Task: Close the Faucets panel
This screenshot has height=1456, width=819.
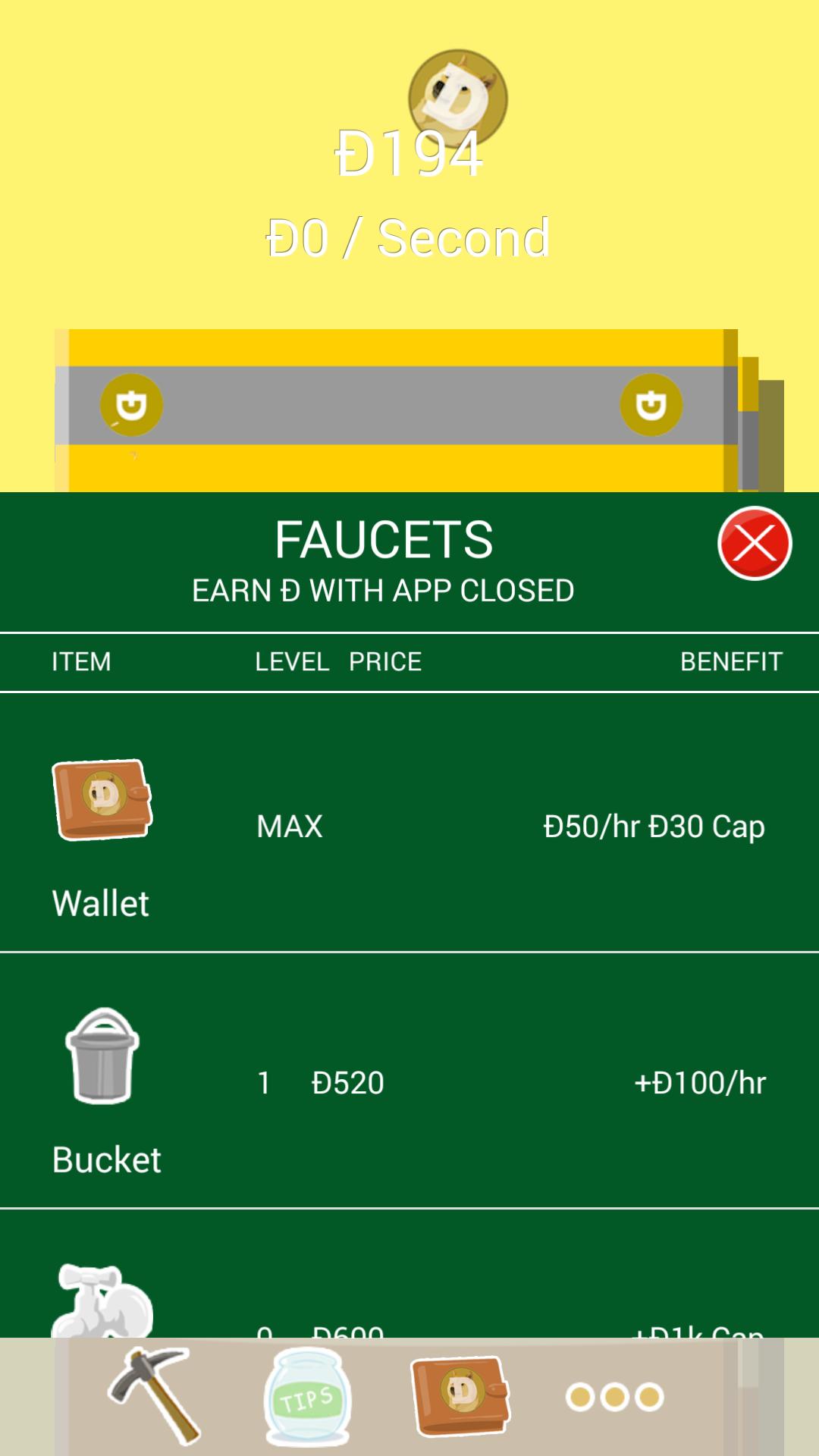Action: click(755, 544)
